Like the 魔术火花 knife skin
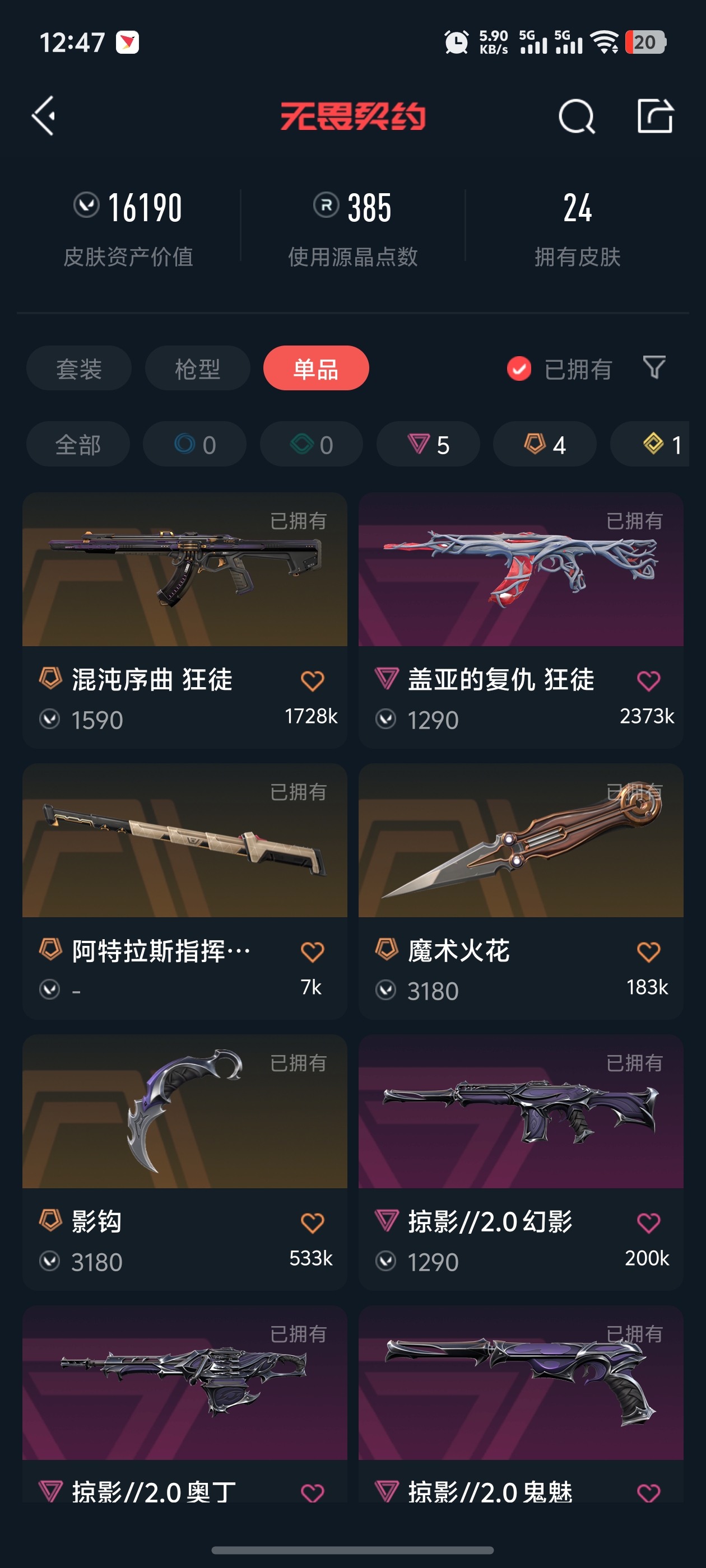 point(648,951)
